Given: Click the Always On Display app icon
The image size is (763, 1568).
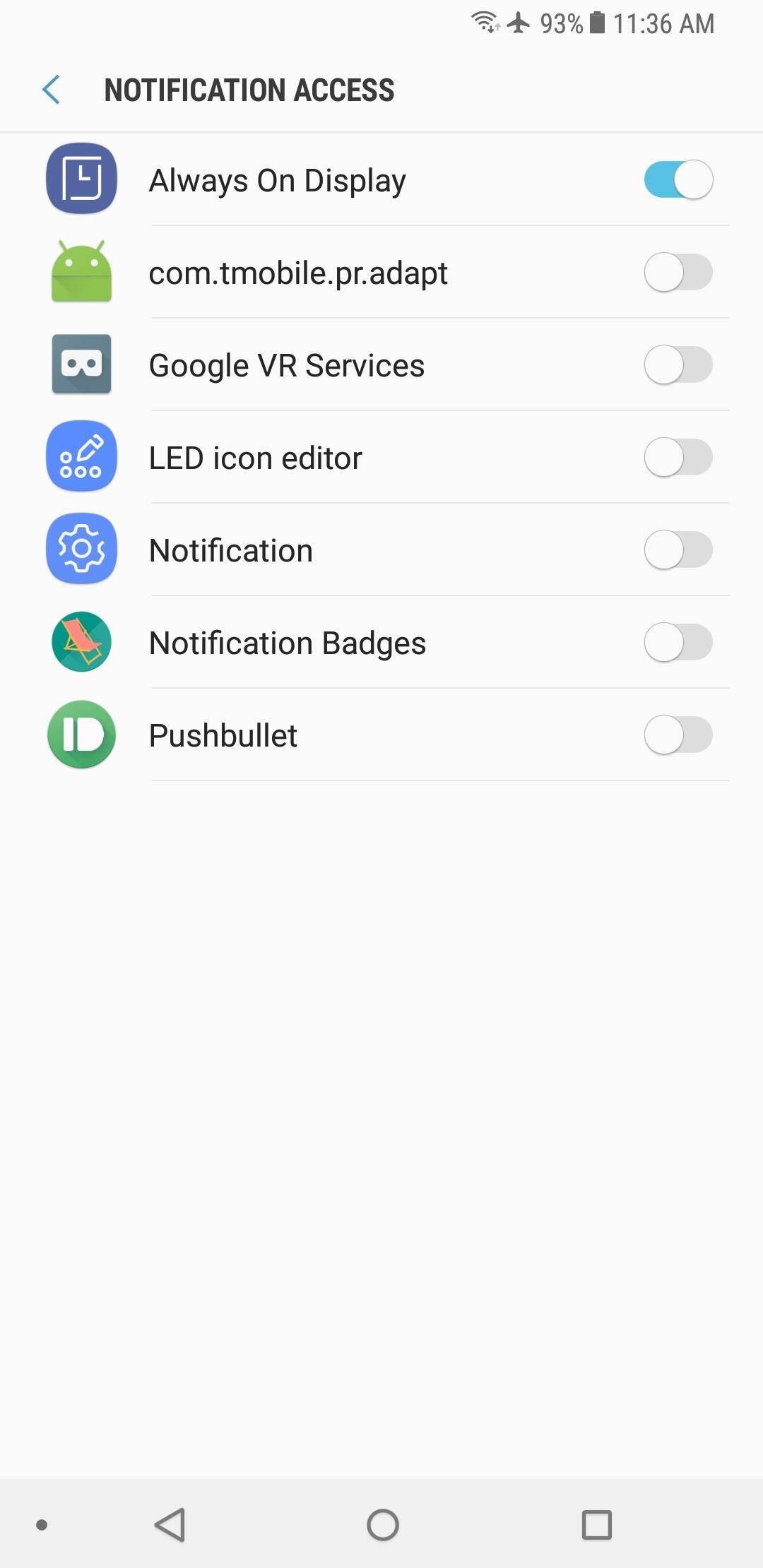Looking at the screenshot, I should pos(81,179).
